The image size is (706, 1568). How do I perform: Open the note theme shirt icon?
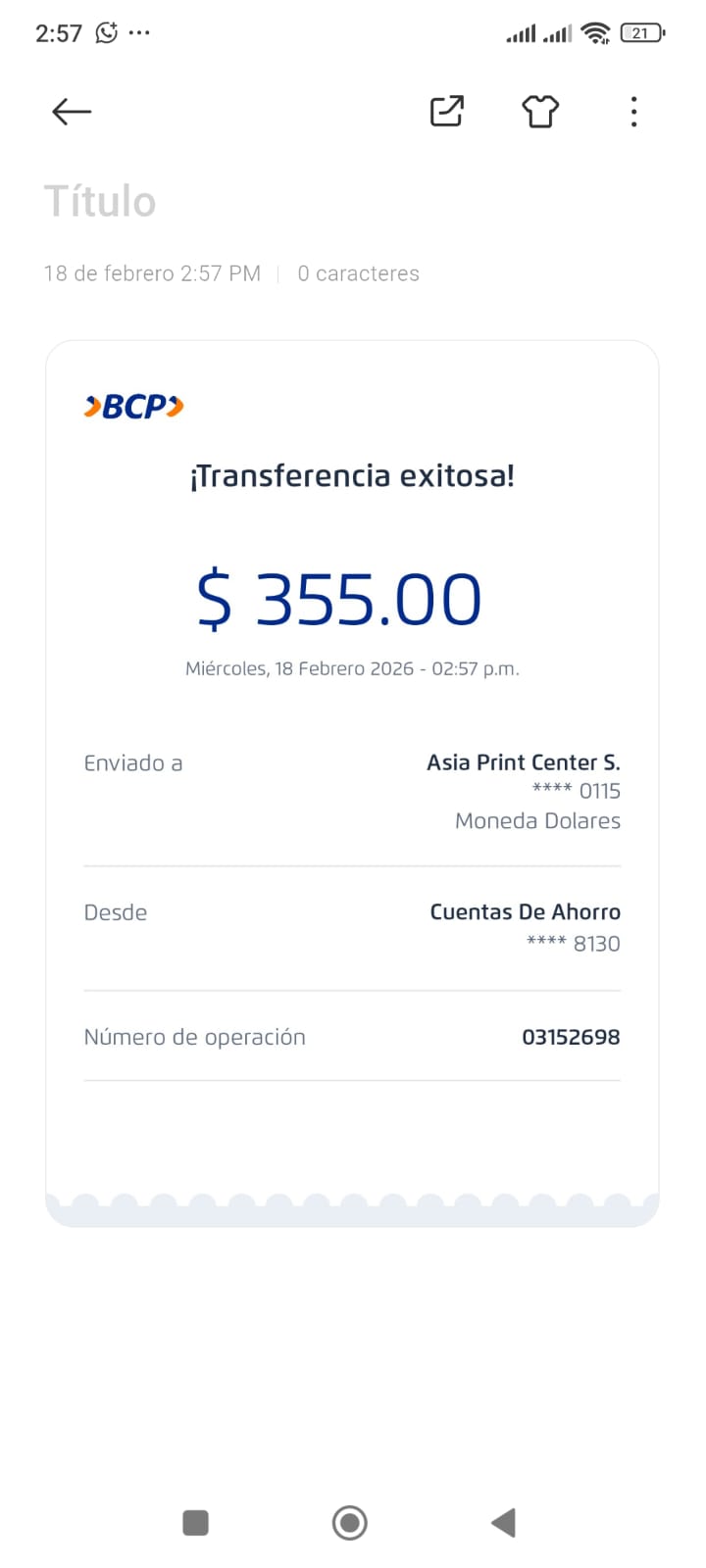(540, 112)
